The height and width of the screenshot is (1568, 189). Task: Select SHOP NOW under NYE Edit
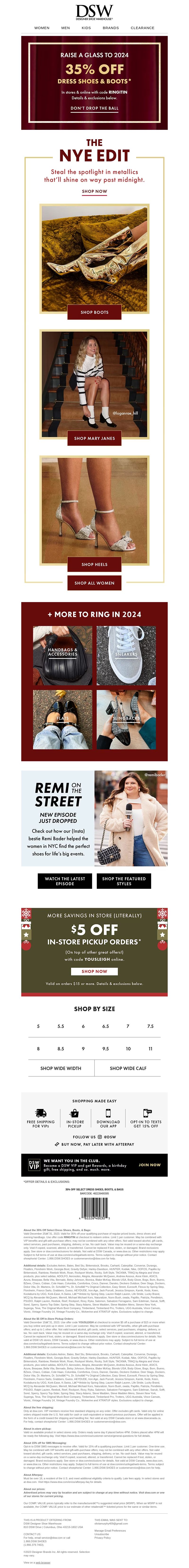point(94,191)
